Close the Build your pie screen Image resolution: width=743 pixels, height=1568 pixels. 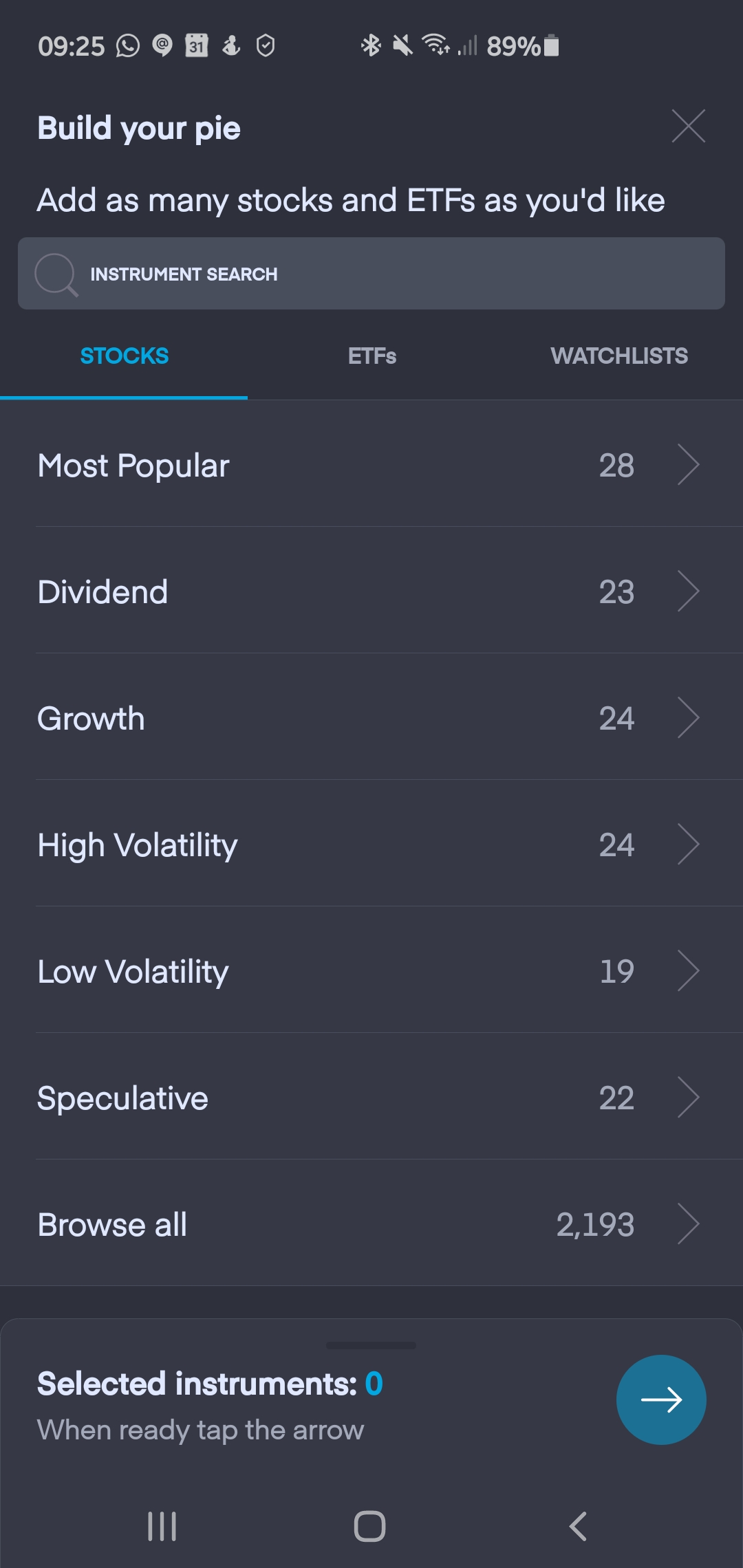[688, 127]
